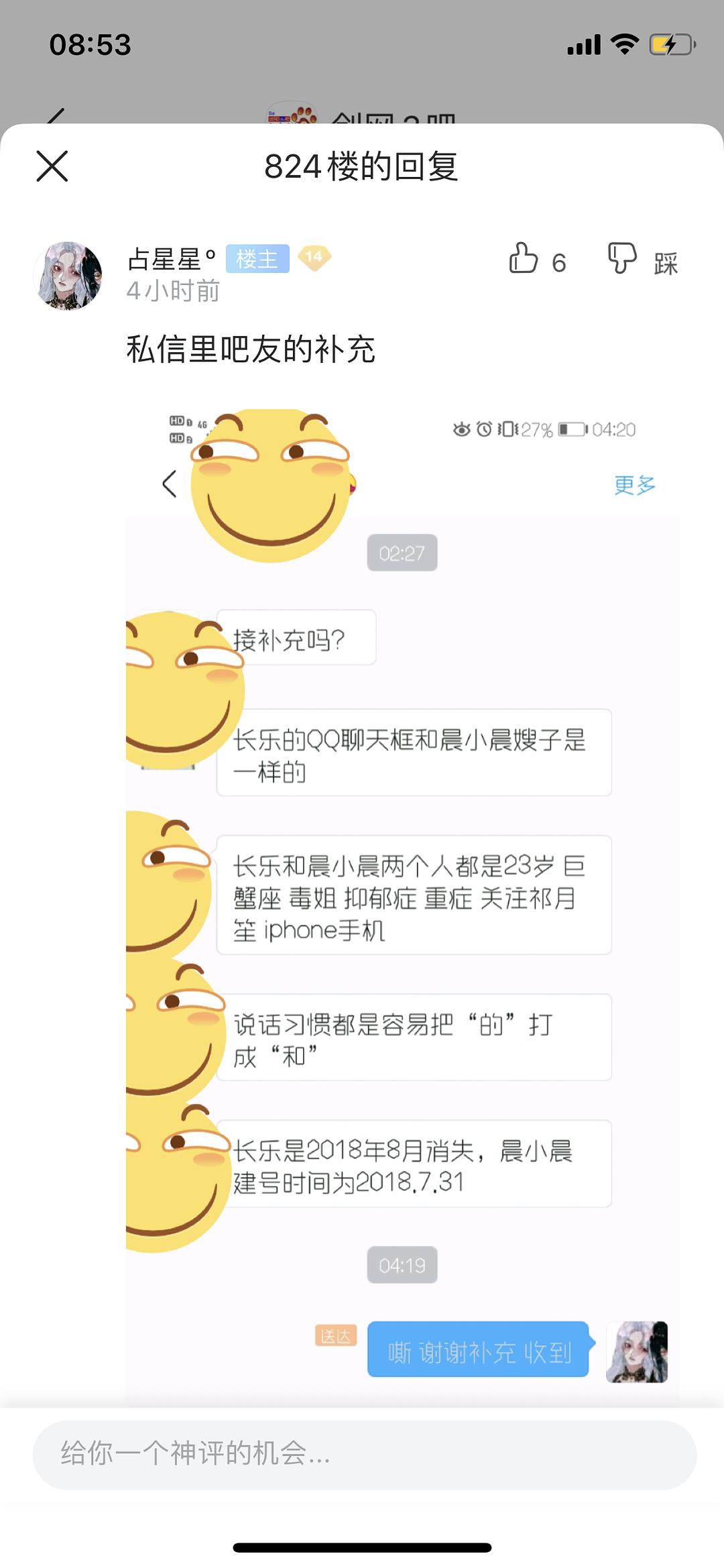Open the username 占星星° profile
Image resolution: width=724 pixels, height=1568 pixels.
(172, 259)
